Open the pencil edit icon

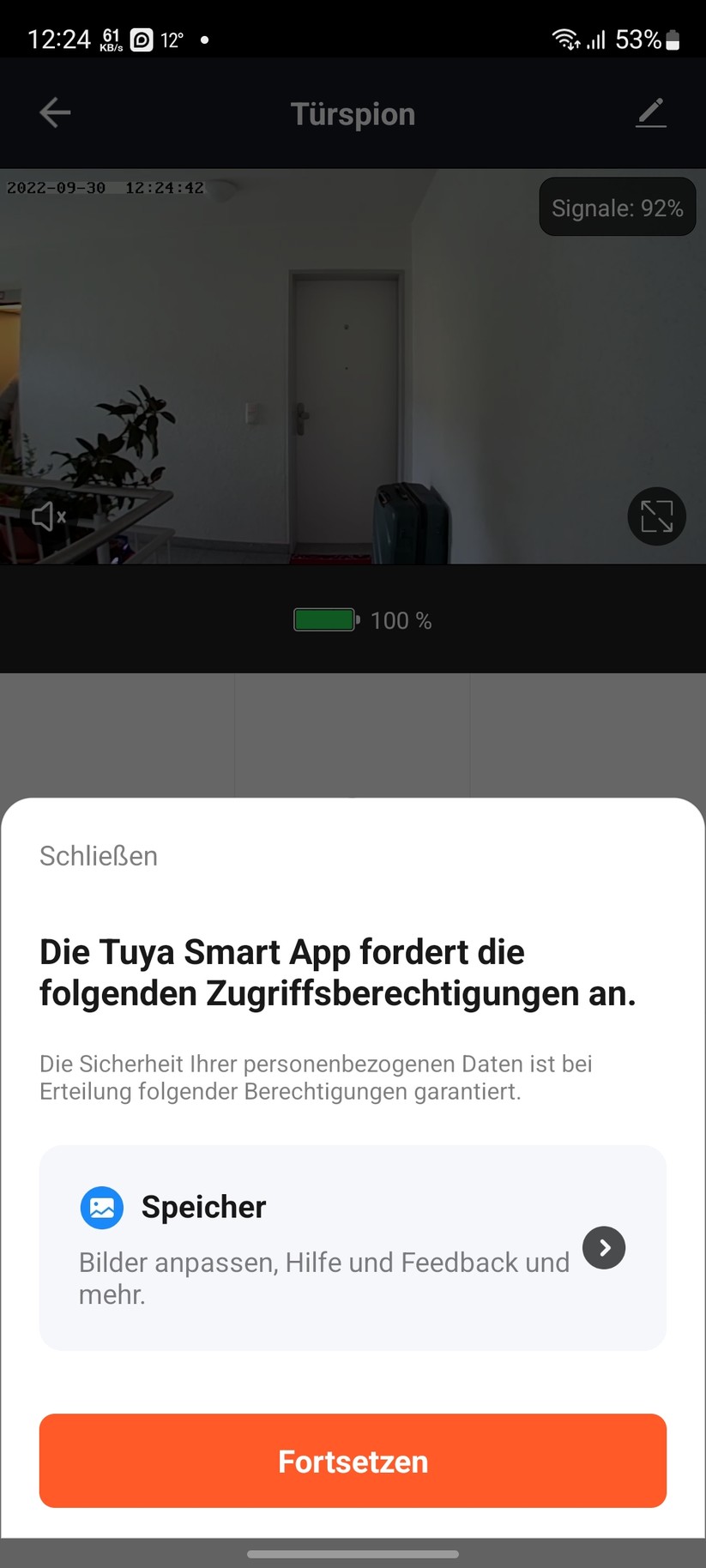click(x=650, y=112)
